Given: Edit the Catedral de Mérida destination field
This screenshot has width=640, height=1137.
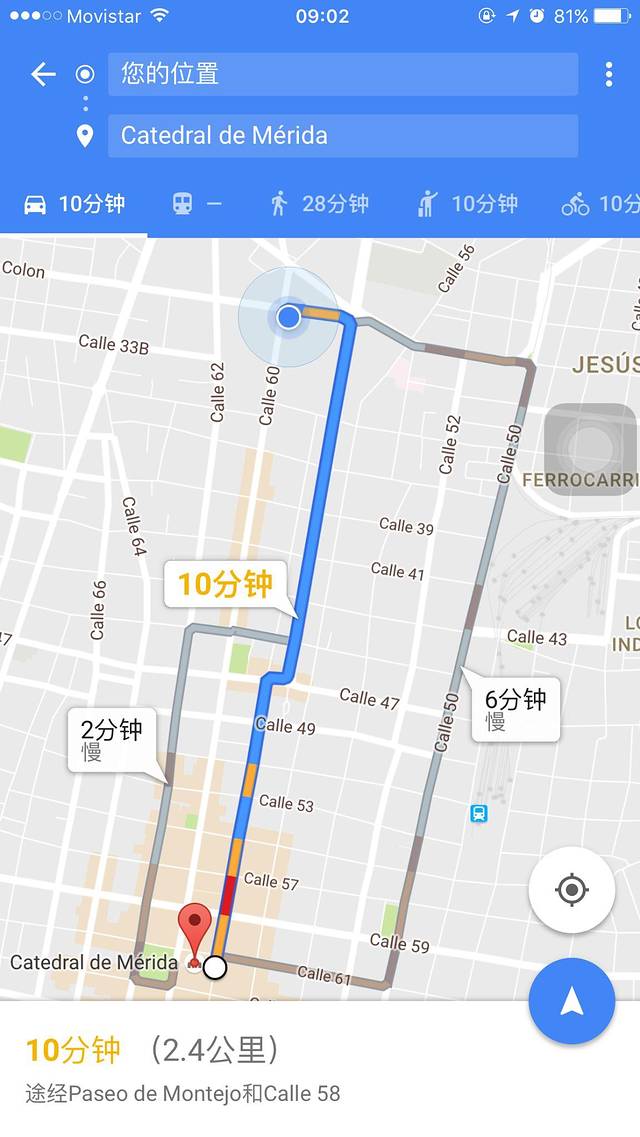Looking at the screenshot, I should point(342,136).
